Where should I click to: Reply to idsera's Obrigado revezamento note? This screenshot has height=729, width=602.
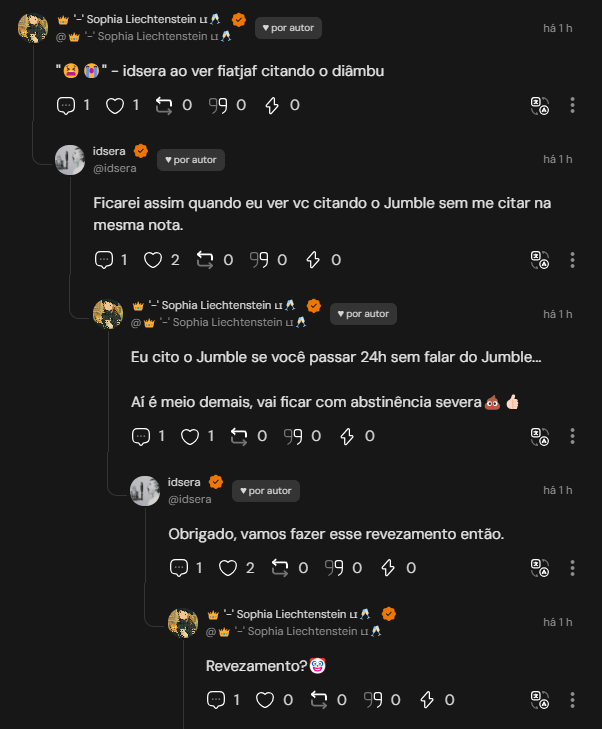pos(179,568)
